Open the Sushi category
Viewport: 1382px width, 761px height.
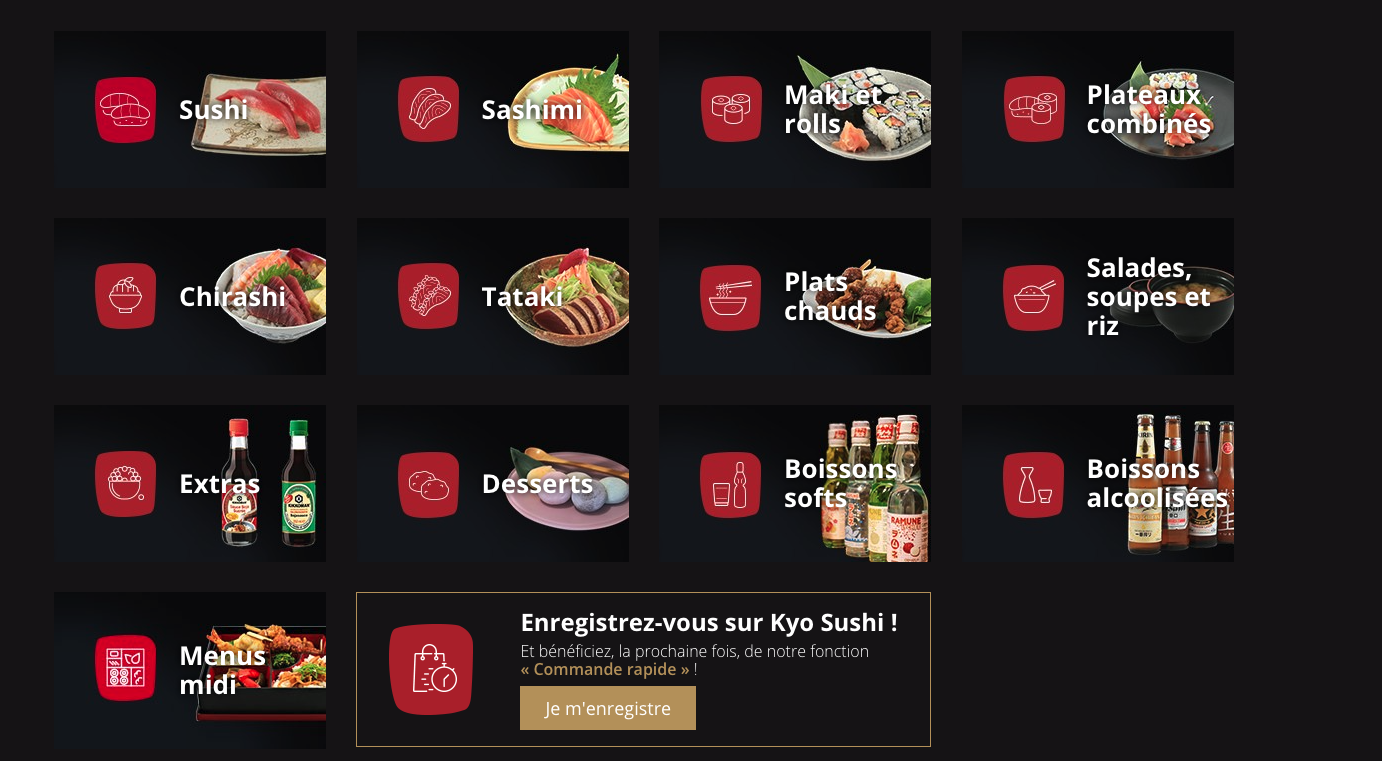(x=190, y=109)
